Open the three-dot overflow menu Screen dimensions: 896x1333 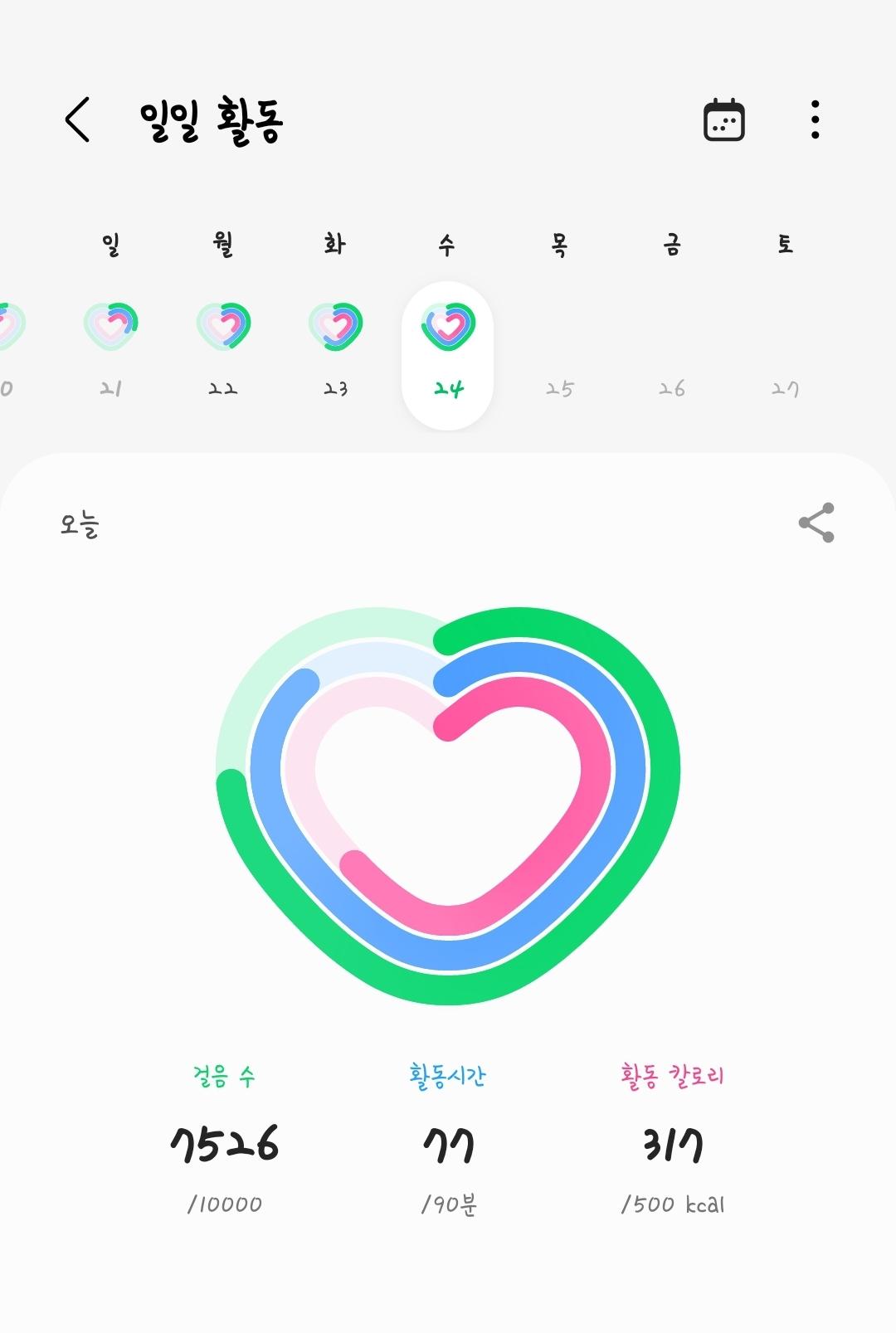click(x=815, y=120)
